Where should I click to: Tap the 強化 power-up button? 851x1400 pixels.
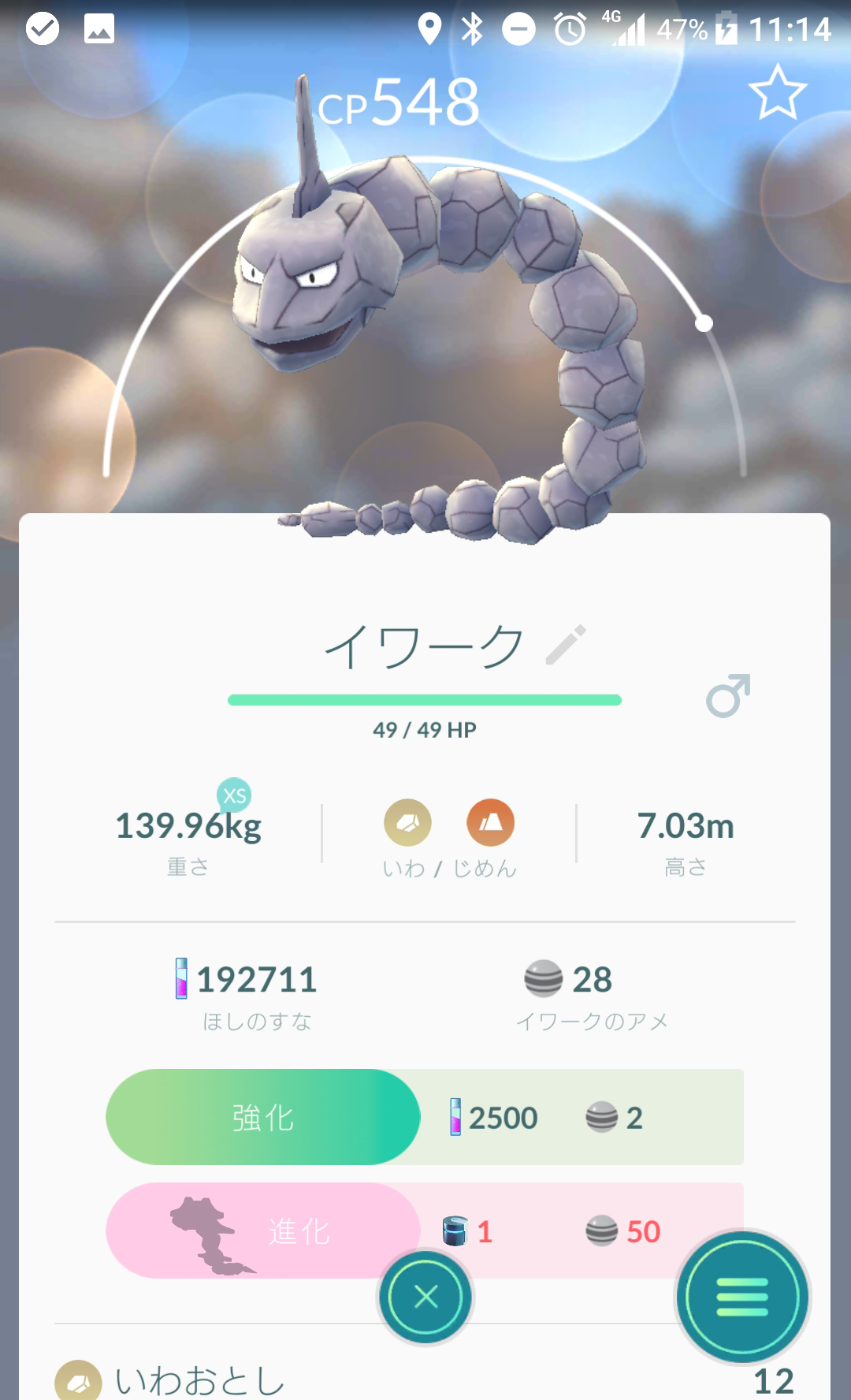[263, 1117]
